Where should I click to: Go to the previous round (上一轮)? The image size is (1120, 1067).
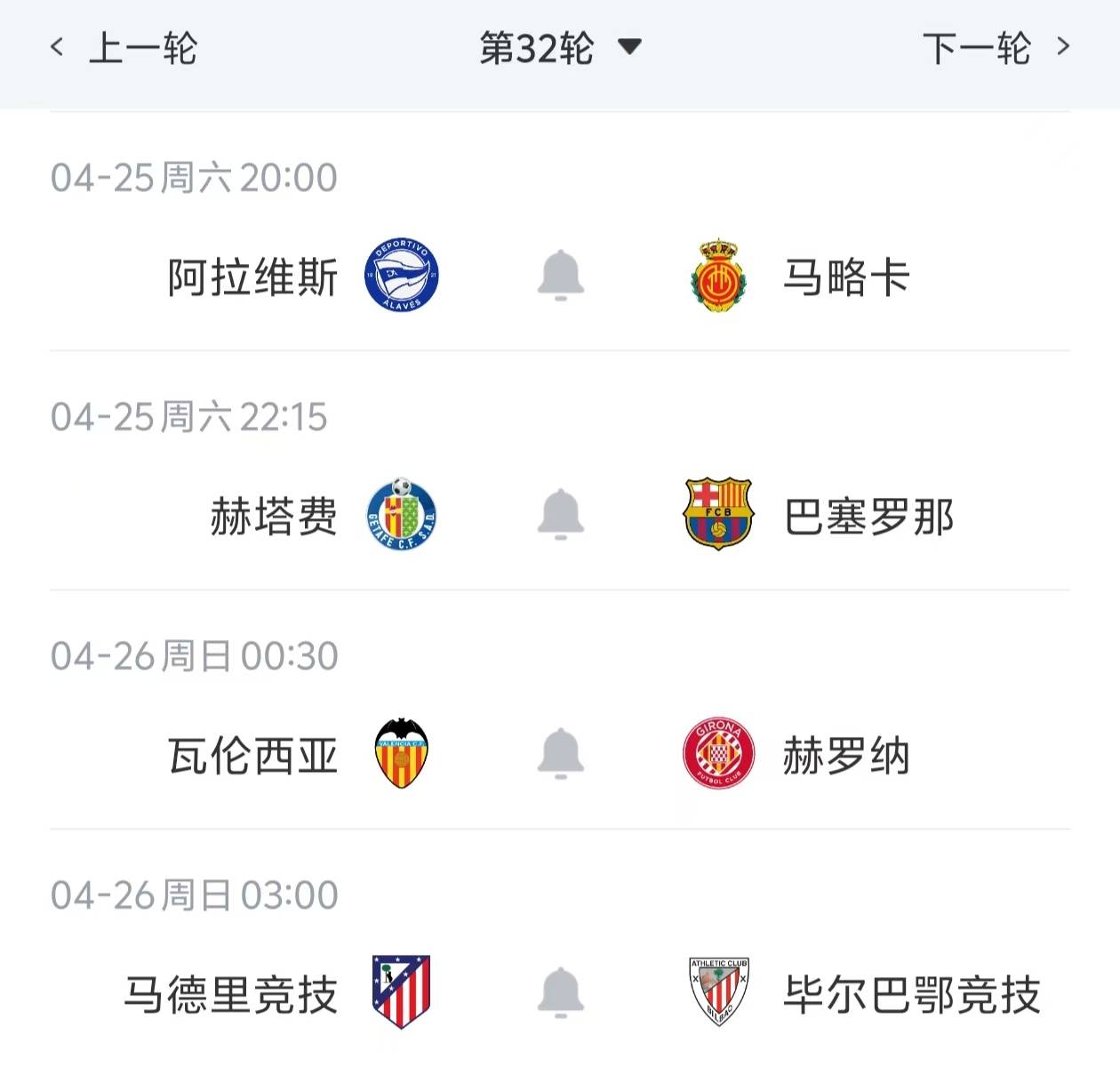pyautogui.click(x=124, y=48)
